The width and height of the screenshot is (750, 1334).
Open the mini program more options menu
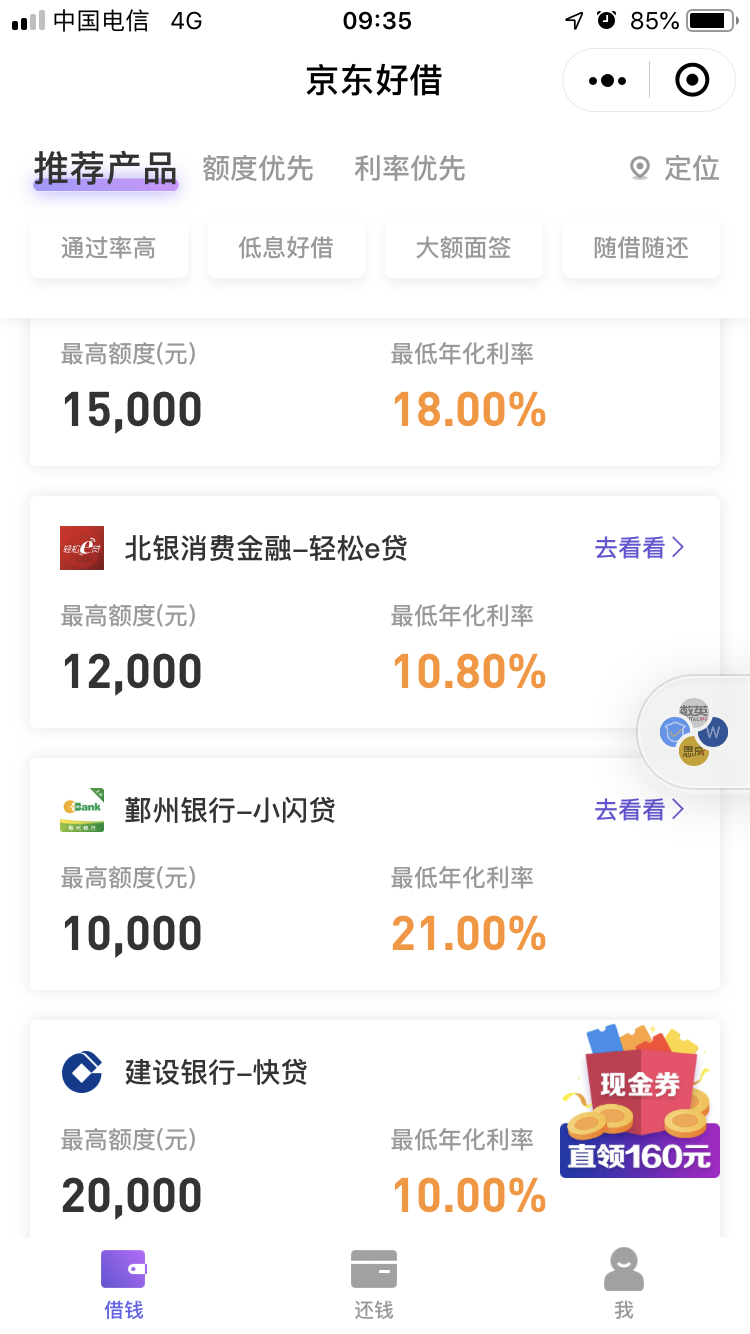click(x=607, y=80)
